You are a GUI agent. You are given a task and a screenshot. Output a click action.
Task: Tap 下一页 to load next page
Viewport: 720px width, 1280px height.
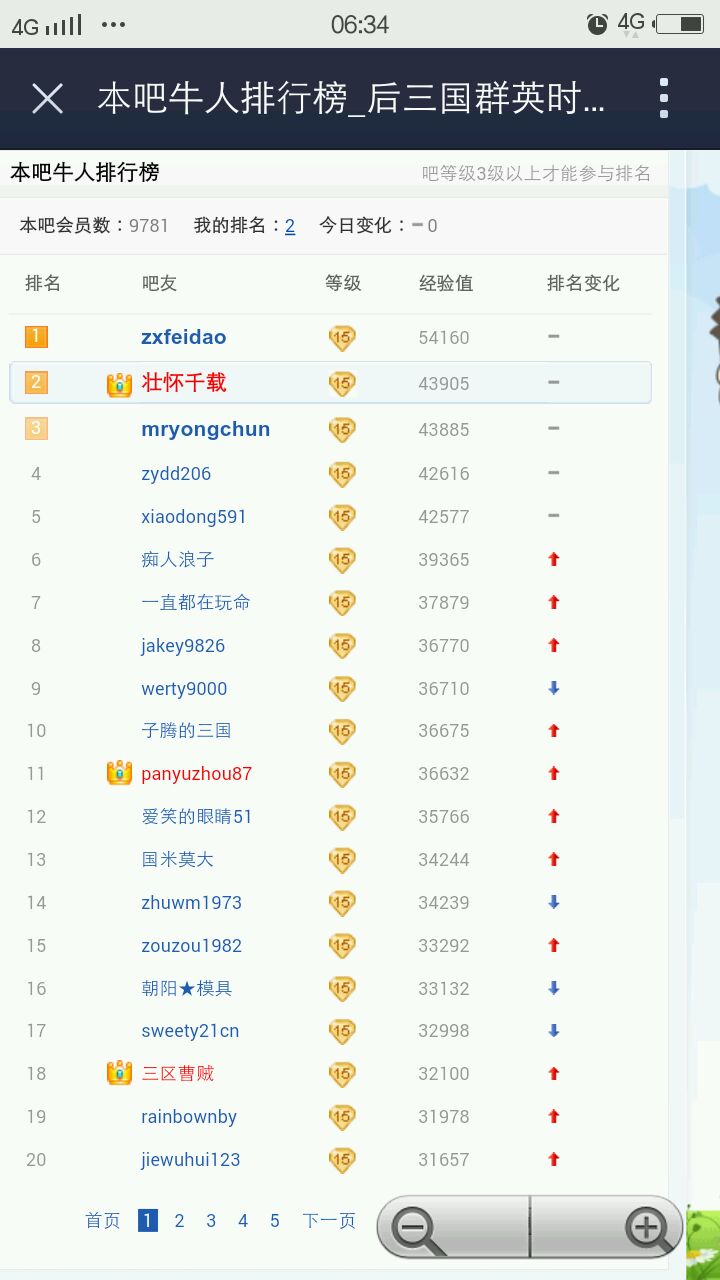coord(329,1221)
